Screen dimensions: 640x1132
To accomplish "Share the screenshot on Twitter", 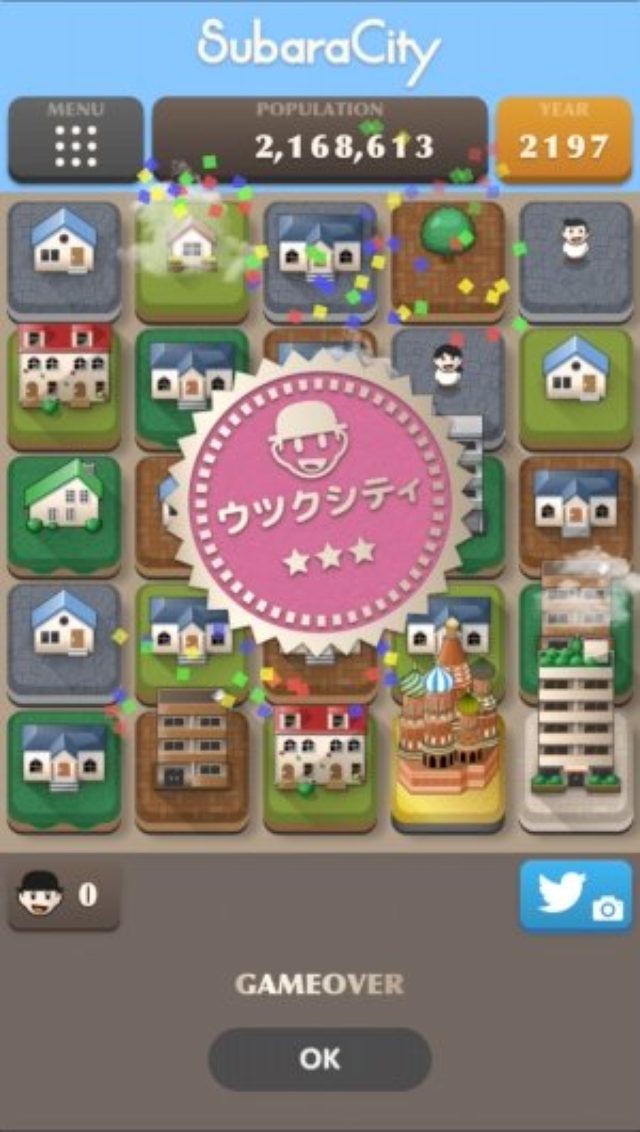I will 576,895.
